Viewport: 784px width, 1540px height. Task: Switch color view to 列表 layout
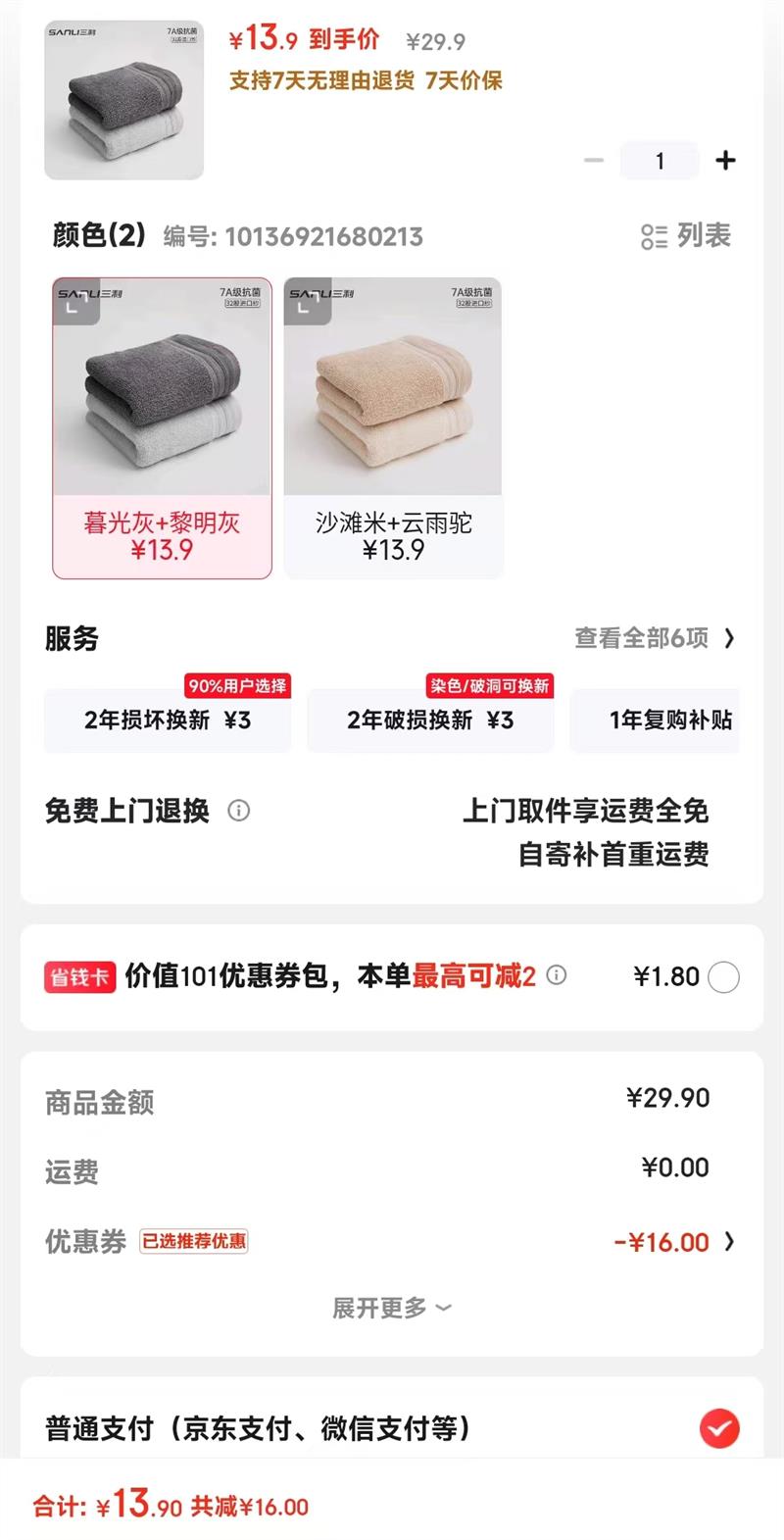click(x=687, y=236)
